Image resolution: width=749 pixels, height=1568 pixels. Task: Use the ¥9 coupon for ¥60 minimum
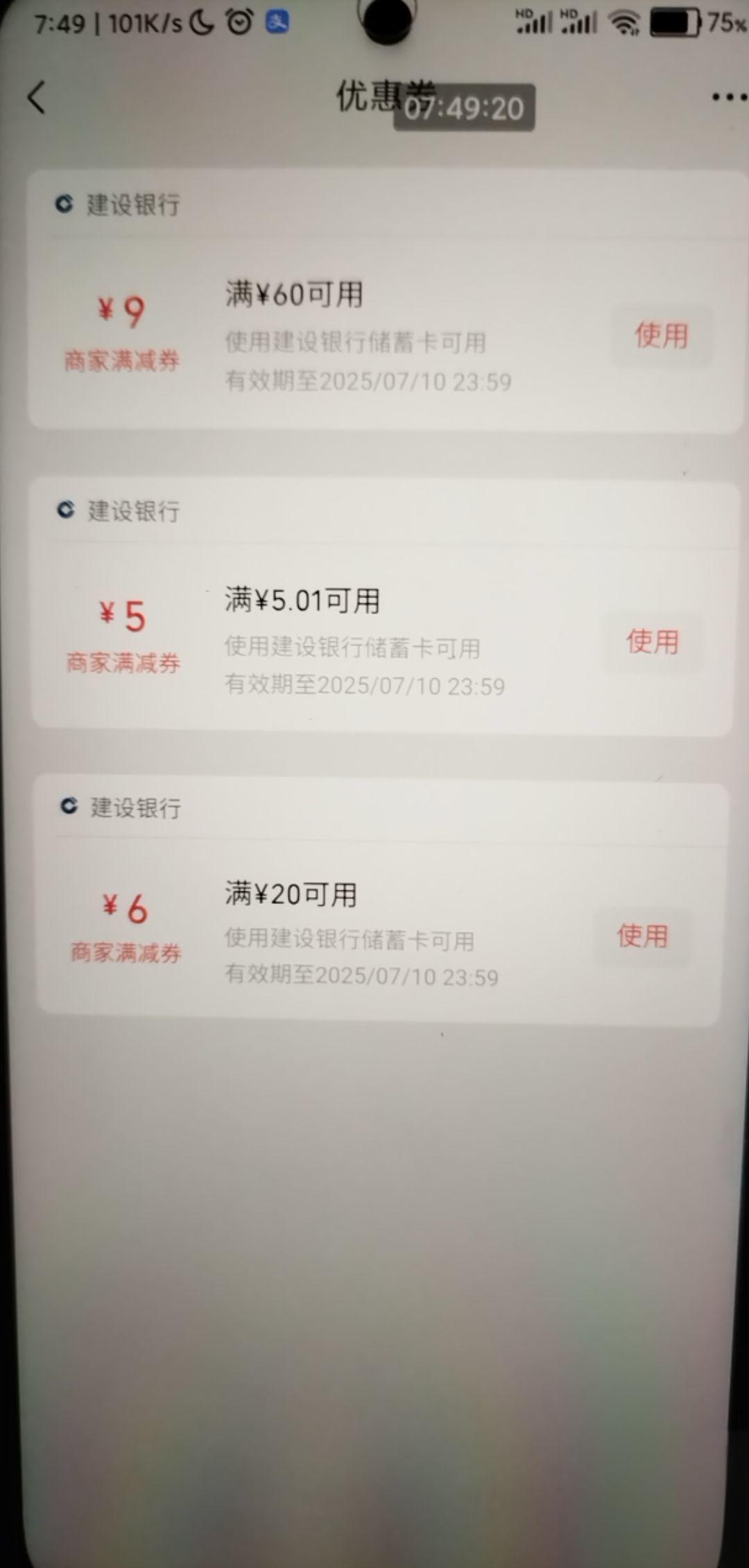coord(661,336)
